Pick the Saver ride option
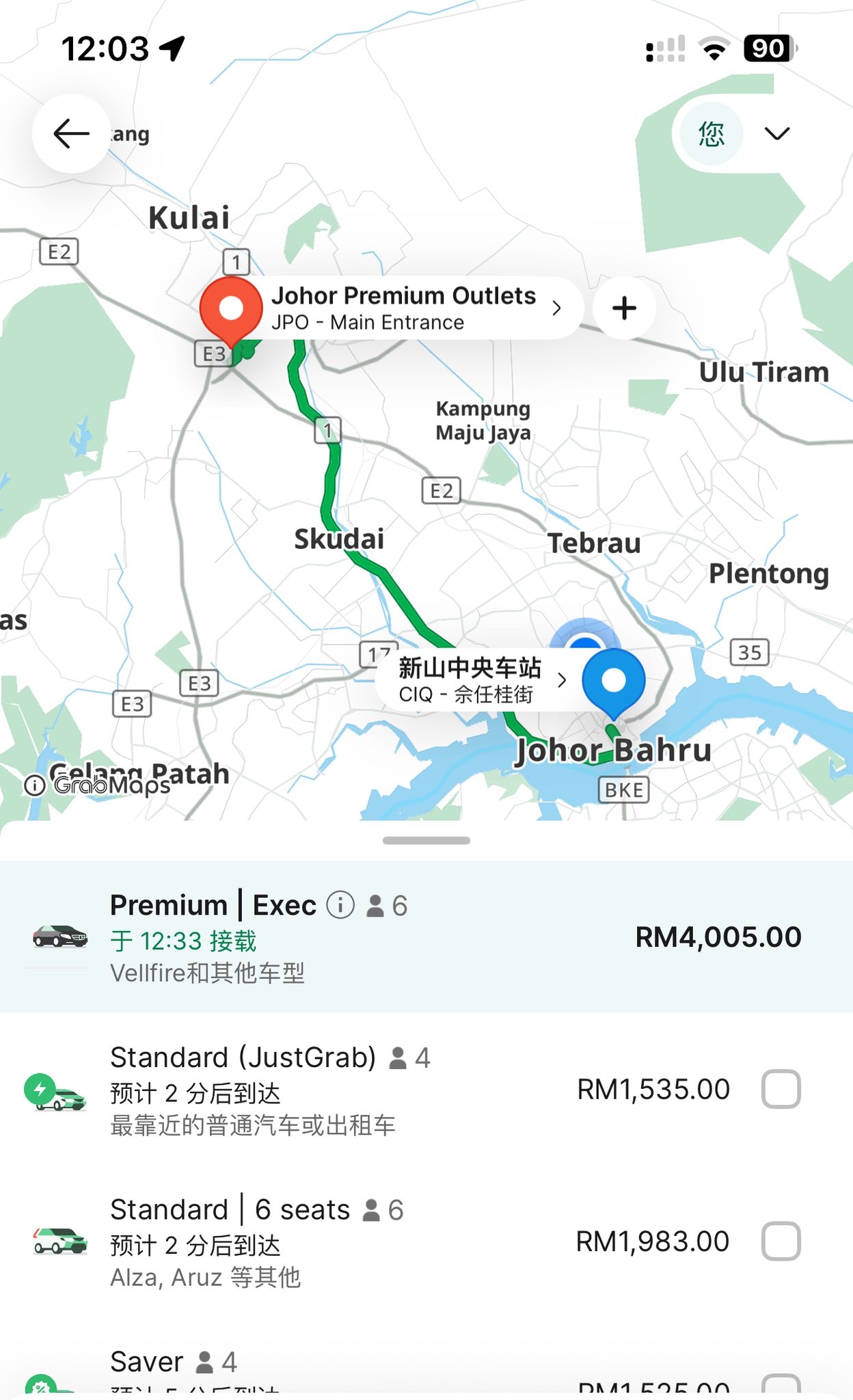The height and width of the screenshot is (1400, 853). coord(342,1371)
